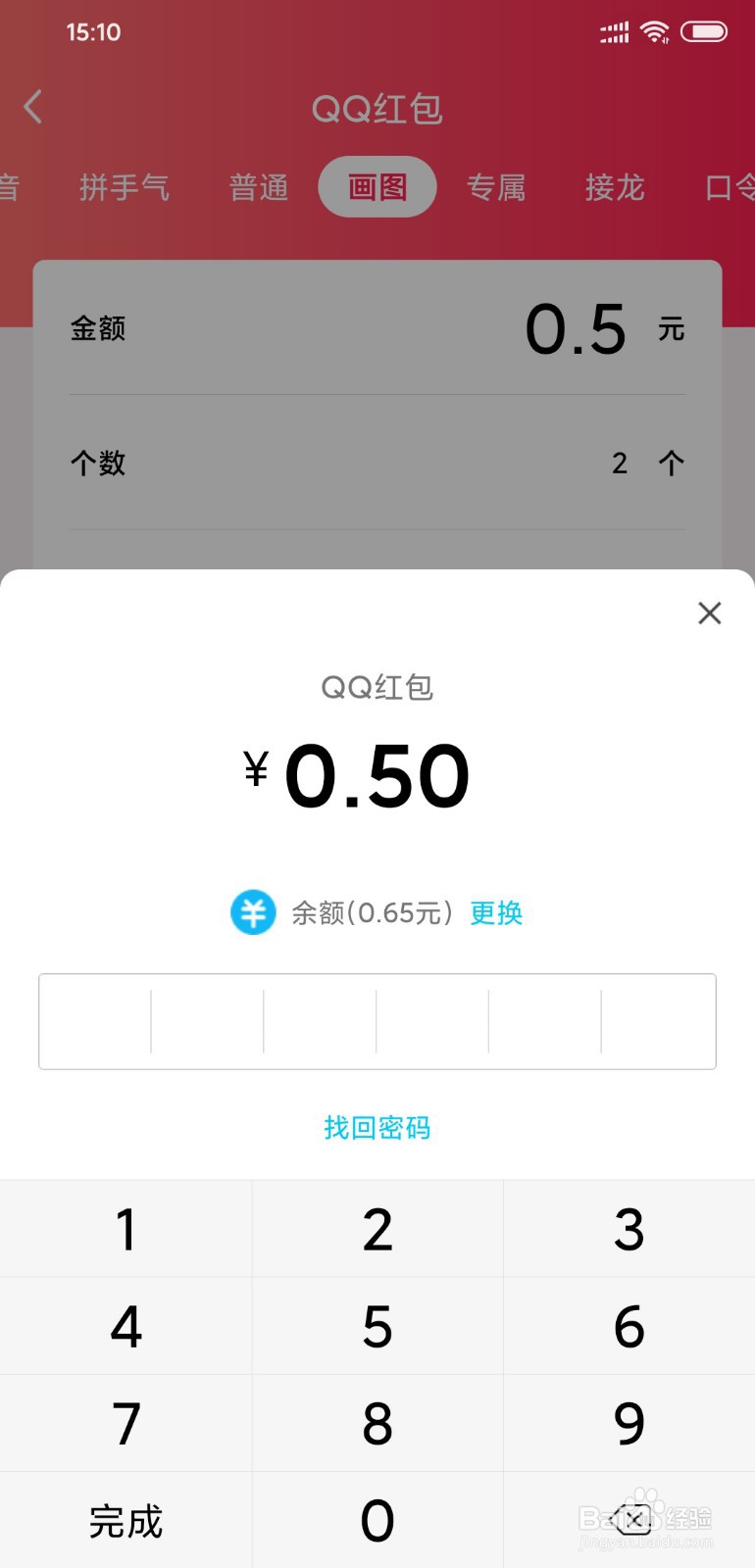This screenshot has width=755, height=1568.
Task: Tap 完成 on the number keypad
Action: click(126, 1520)
